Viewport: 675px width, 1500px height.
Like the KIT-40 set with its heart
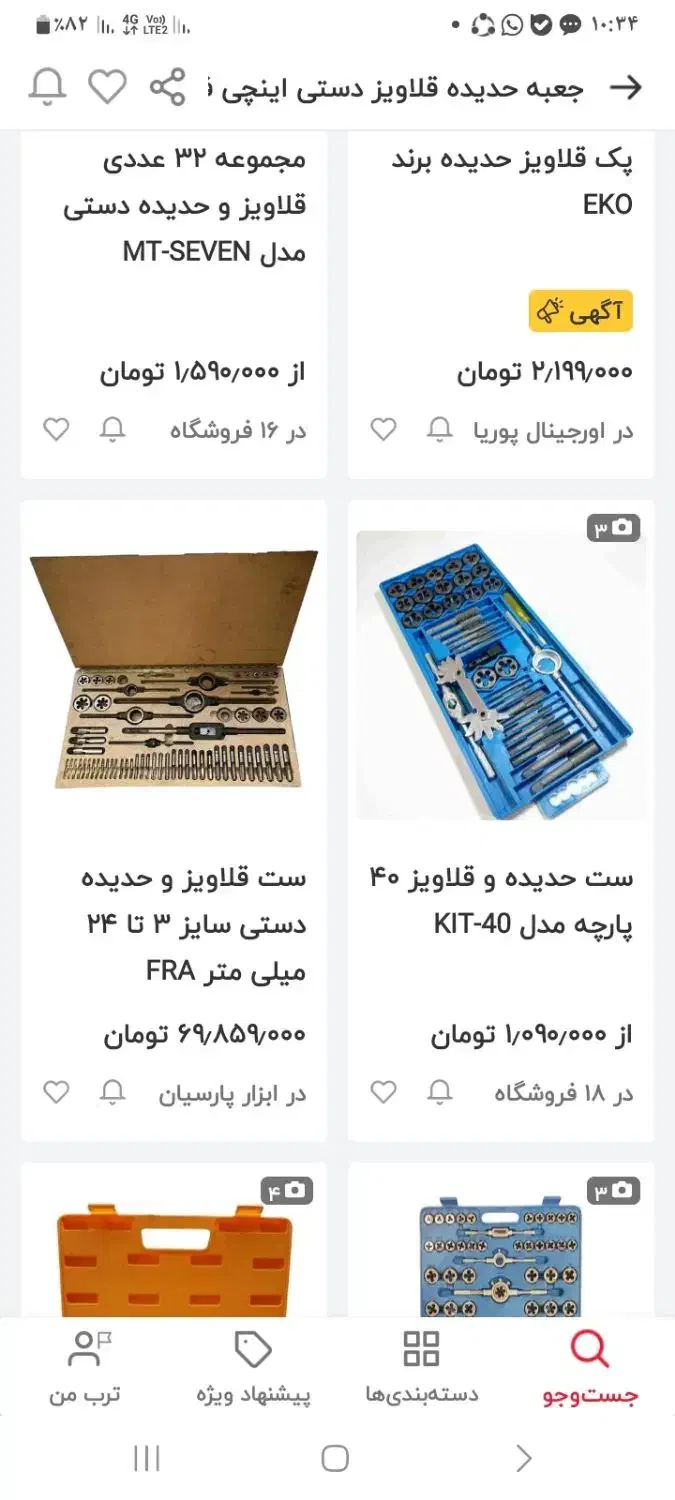coord(383,1092)
